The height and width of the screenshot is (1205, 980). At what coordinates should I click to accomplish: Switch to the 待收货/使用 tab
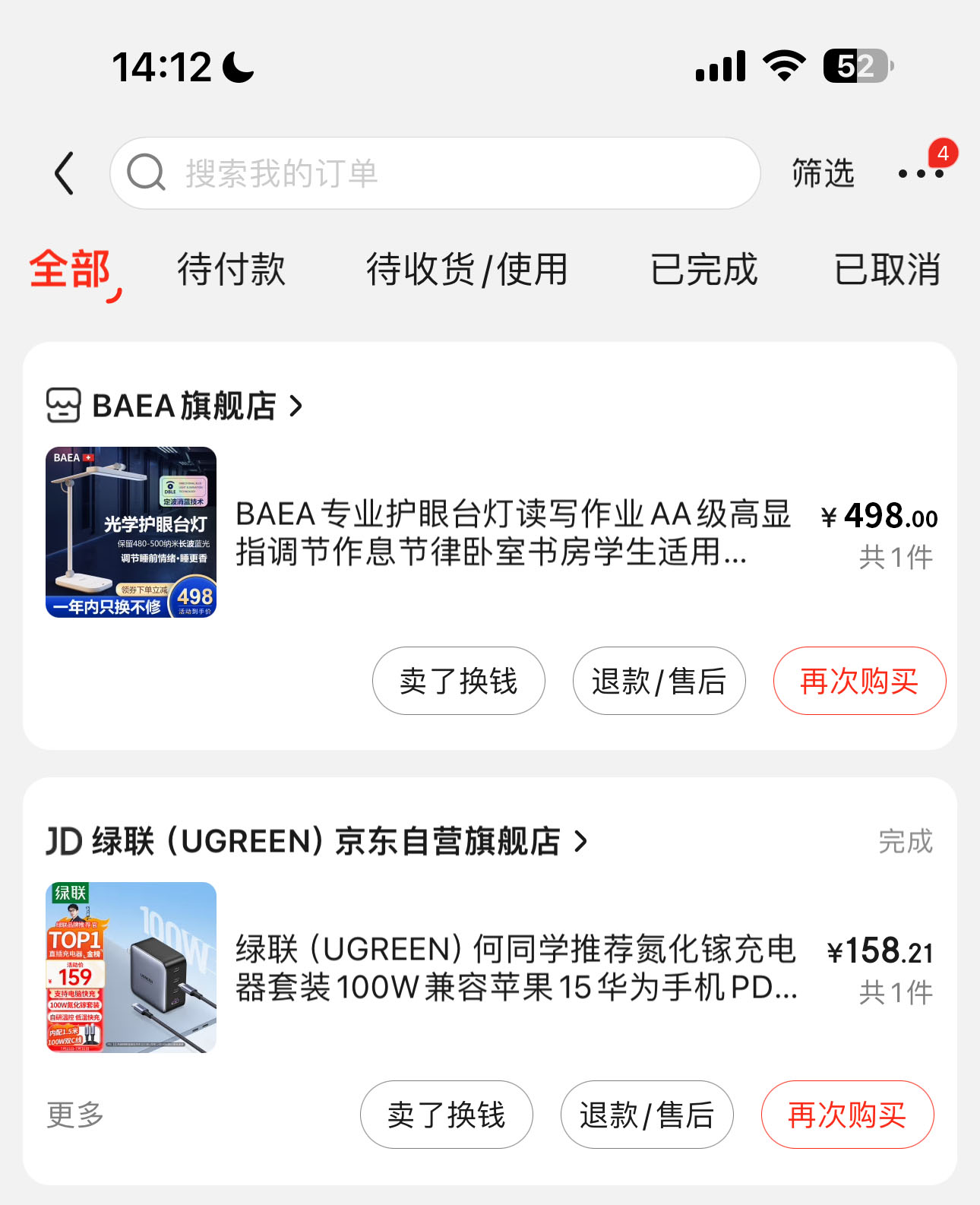click(466, 270)
